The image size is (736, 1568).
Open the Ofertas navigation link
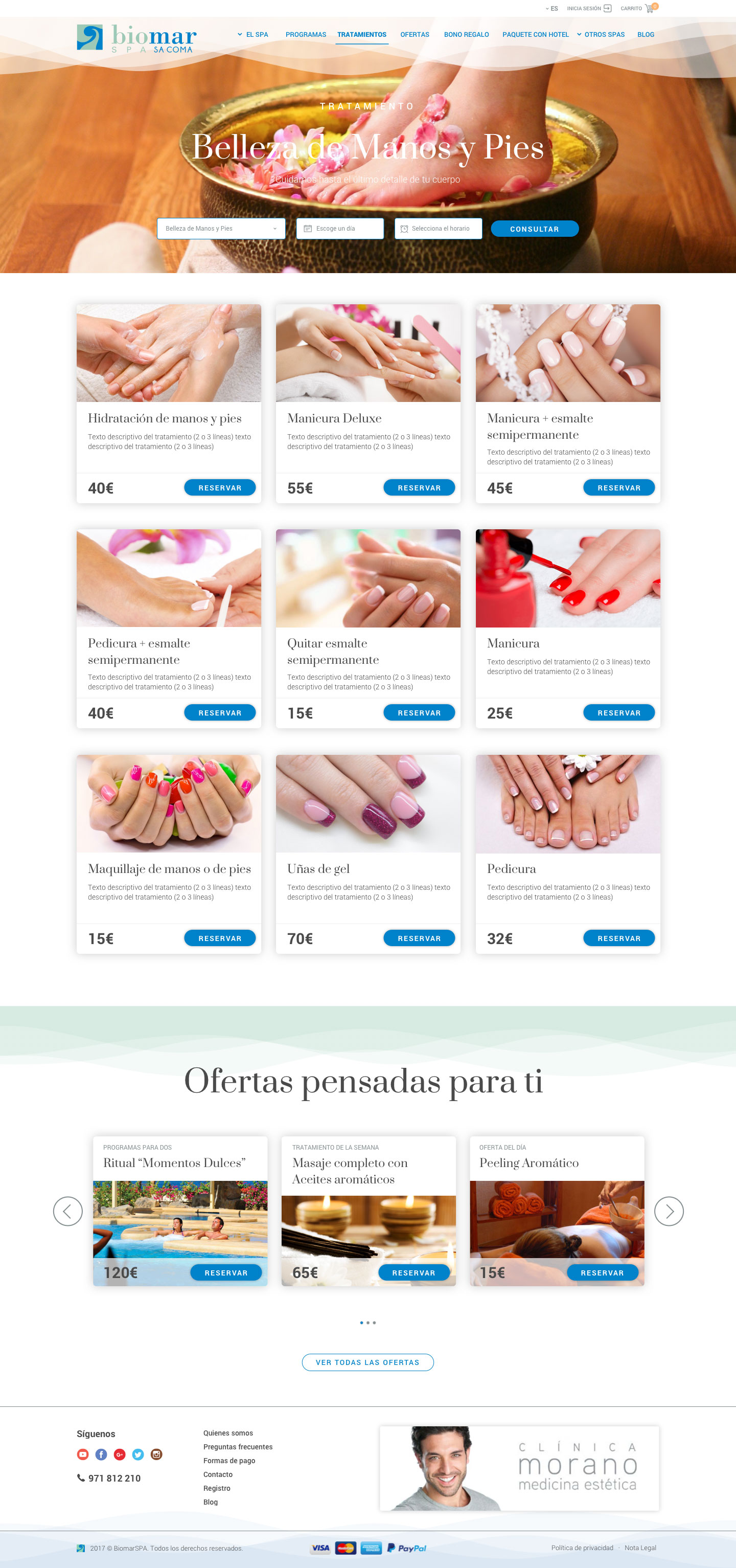tap(414, 35)
